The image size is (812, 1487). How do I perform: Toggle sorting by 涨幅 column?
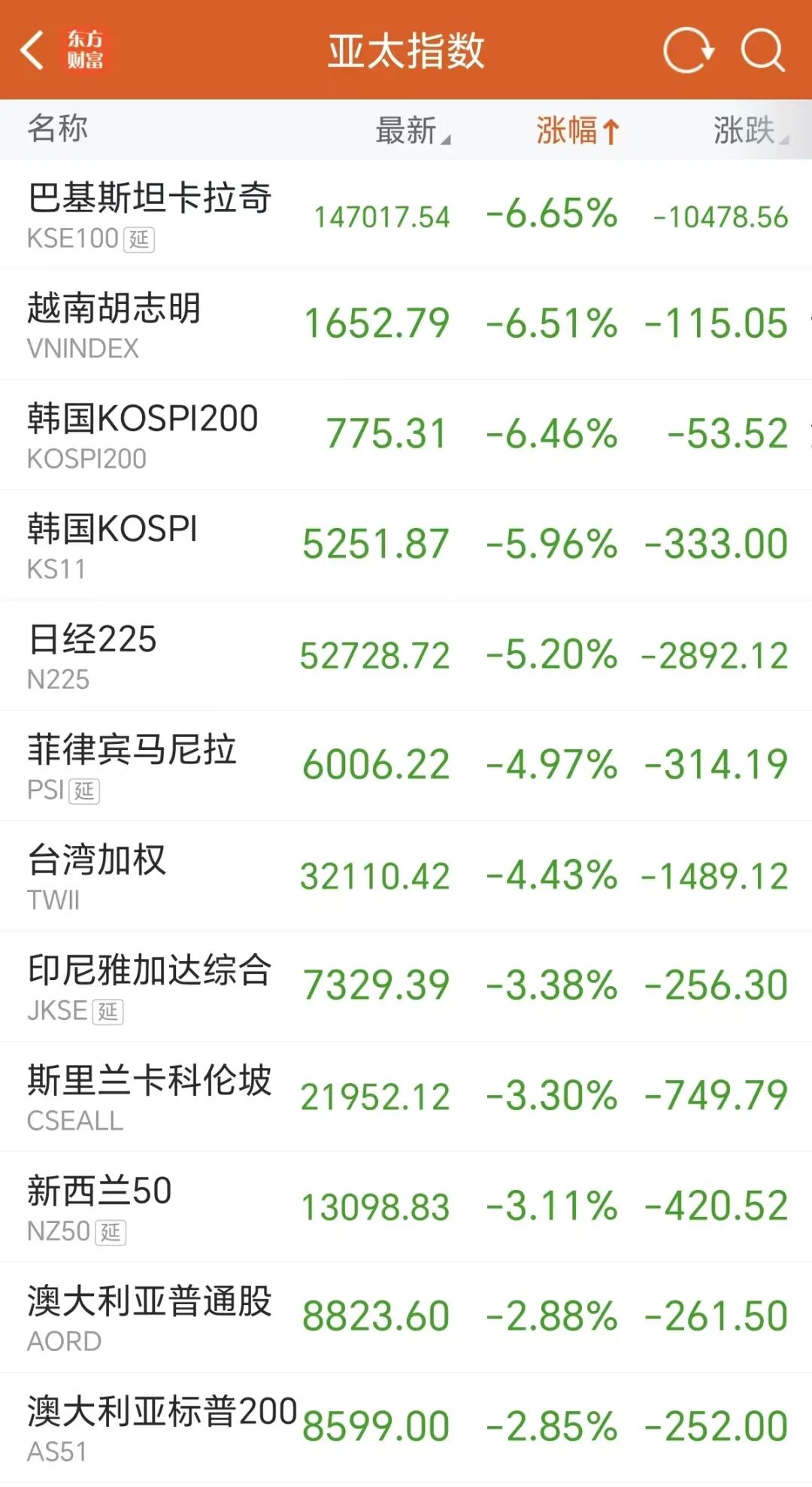click(577, 130)
